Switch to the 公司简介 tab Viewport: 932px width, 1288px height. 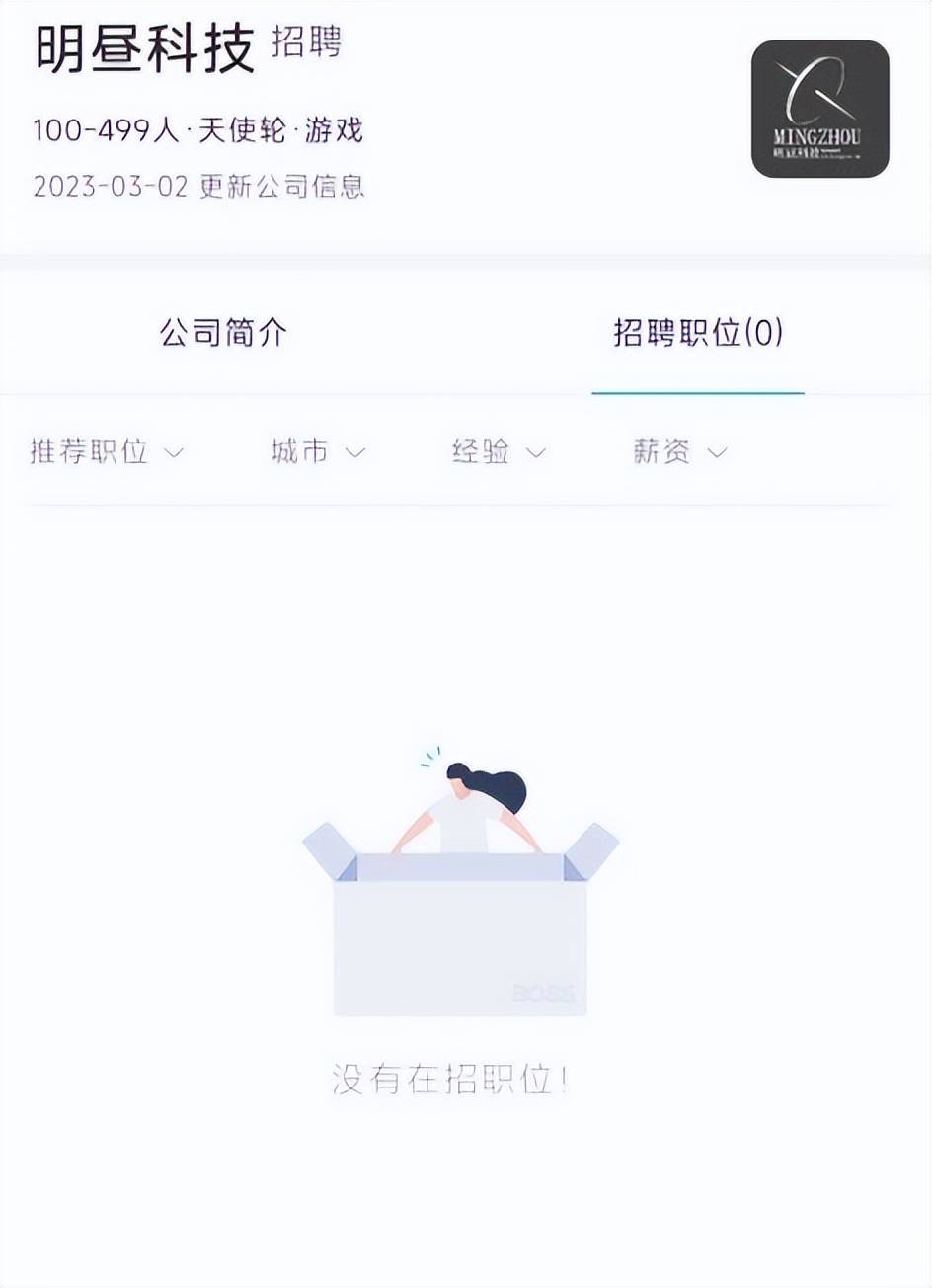pos(223,333)
